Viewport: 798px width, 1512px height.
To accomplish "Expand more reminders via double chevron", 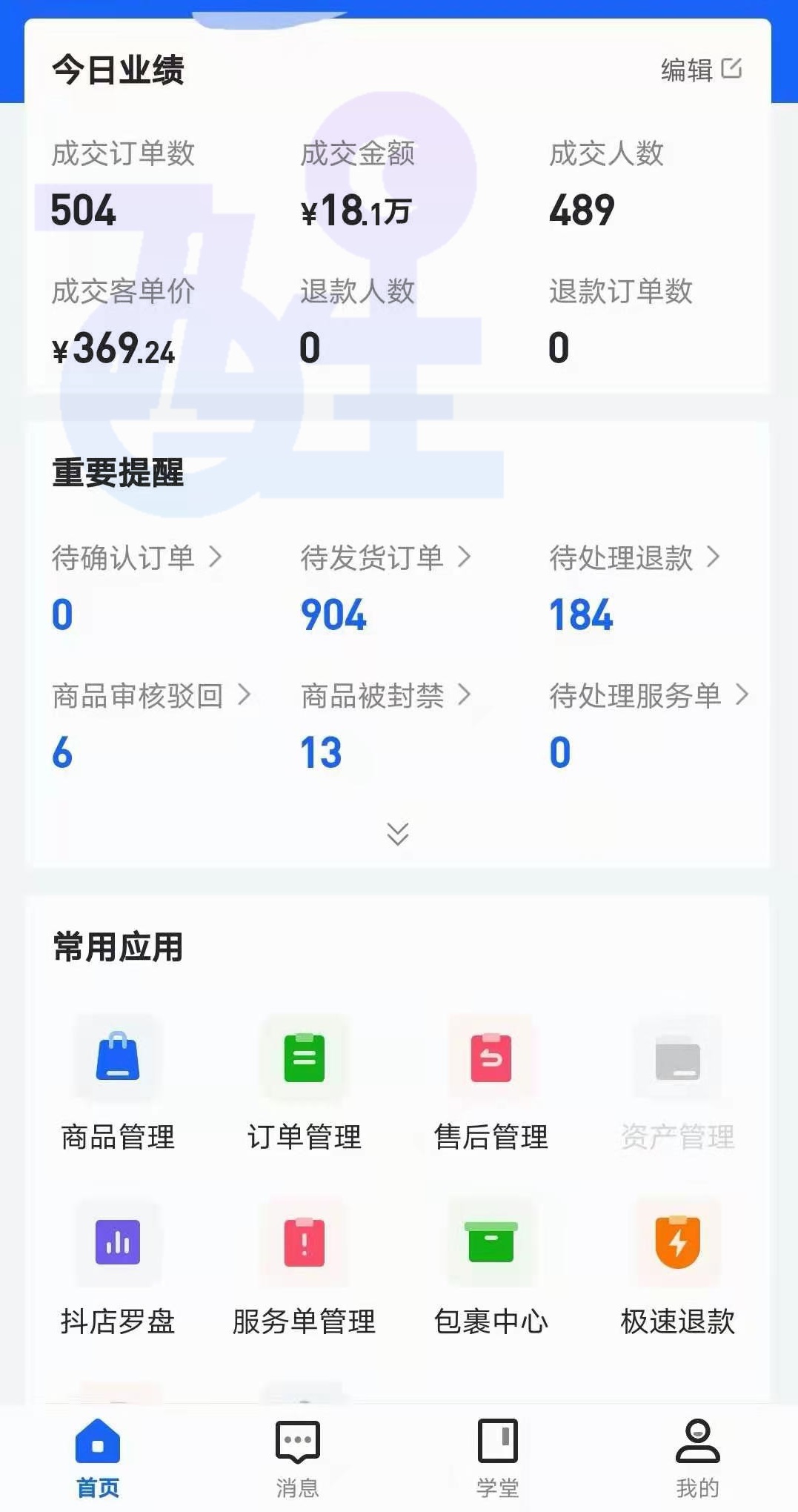I will 399,834.
